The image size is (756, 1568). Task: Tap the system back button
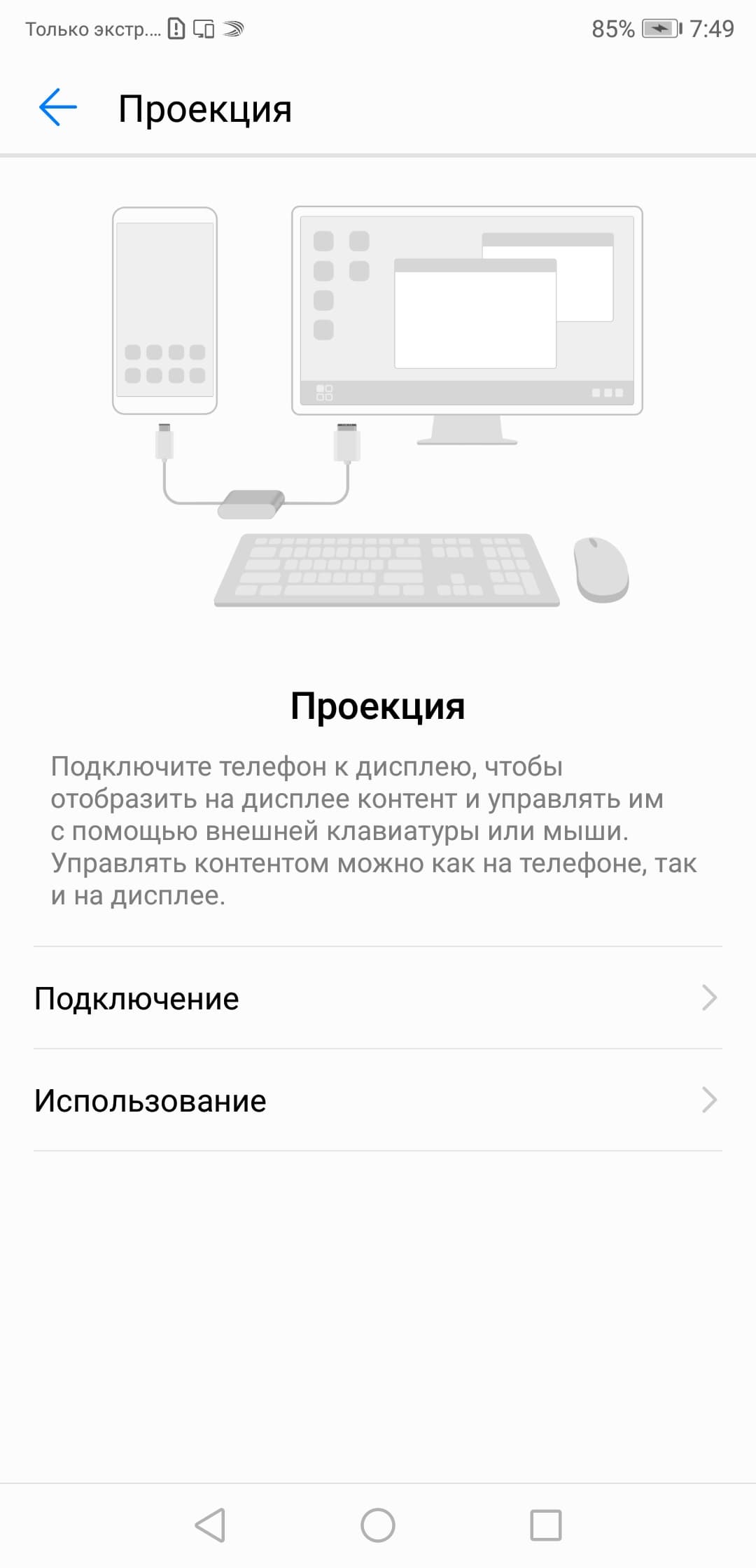210,1525
